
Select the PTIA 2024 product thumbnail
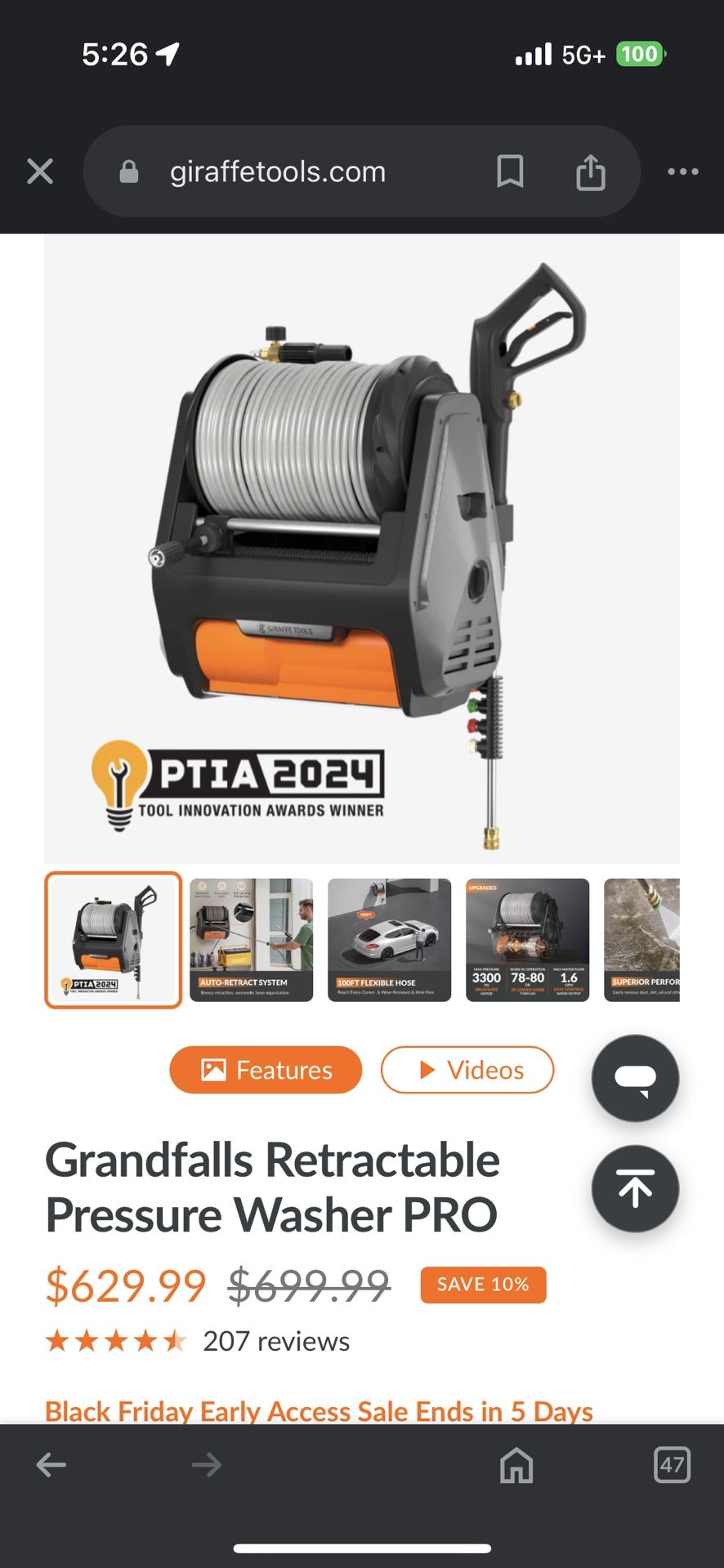pyautogui.click(x=113, y=940)
